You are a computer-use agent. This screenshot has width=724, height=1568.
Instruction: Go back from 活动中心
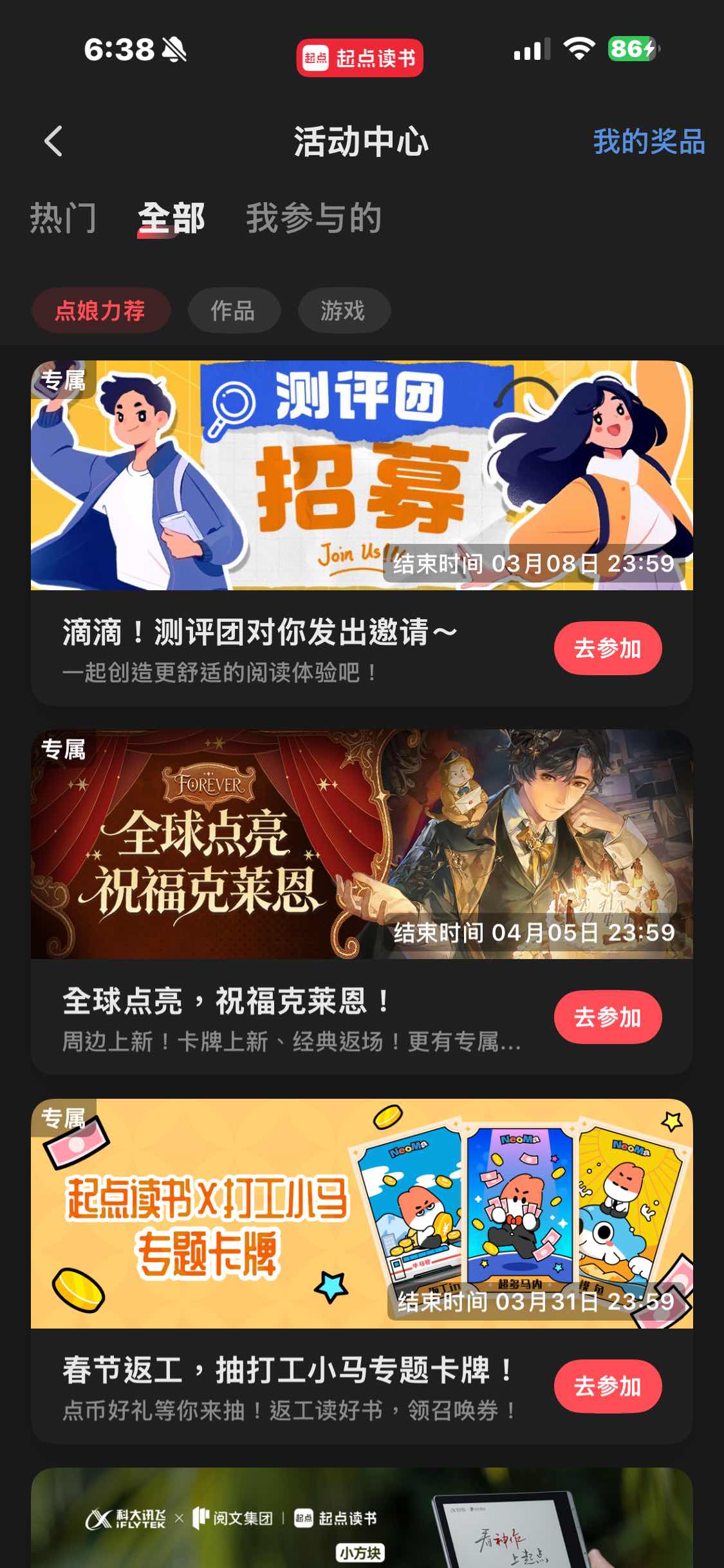pos(54,141)
